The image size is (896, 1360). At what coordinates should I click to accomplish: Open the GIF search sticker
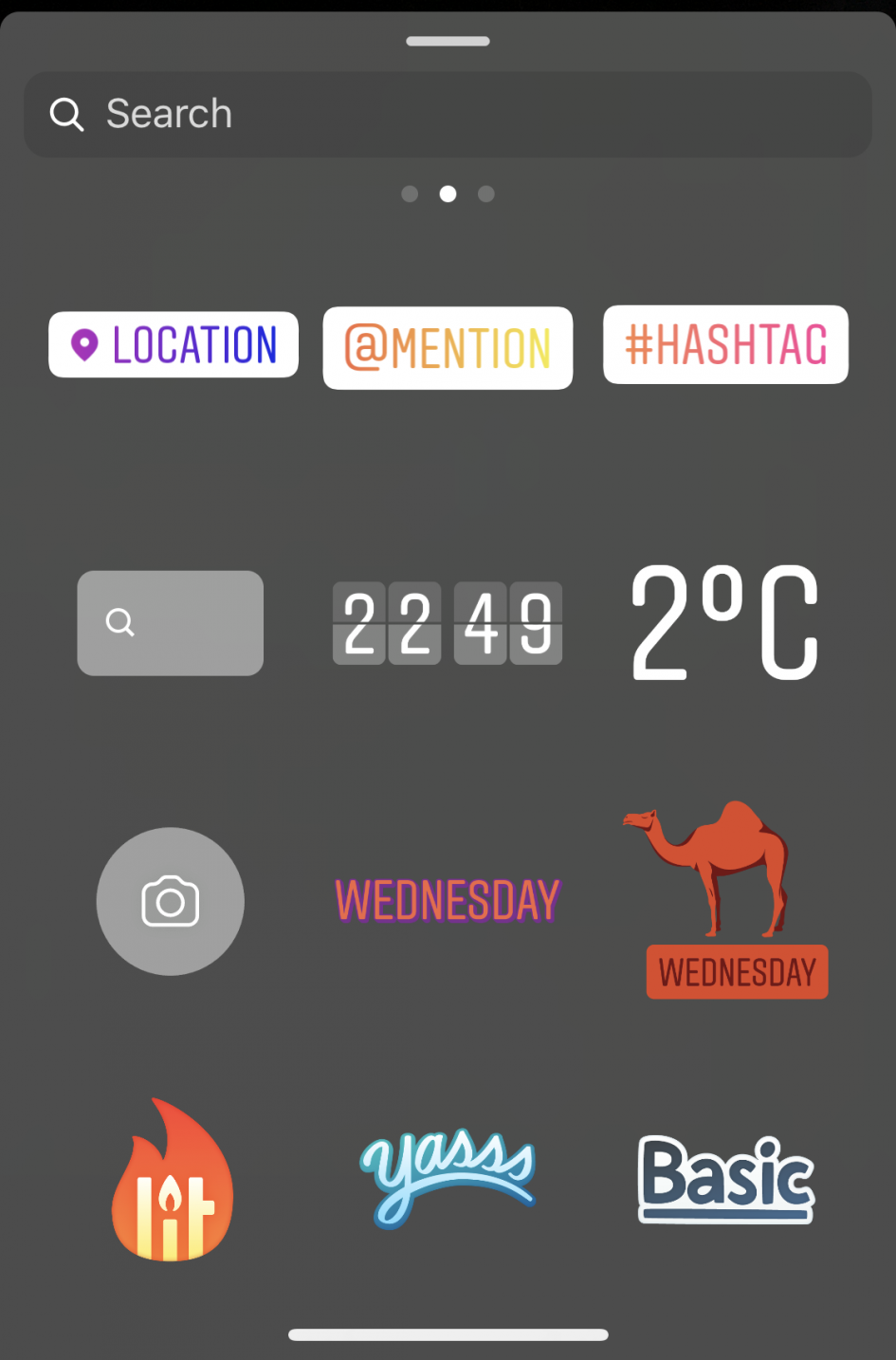tap(171, 623)
